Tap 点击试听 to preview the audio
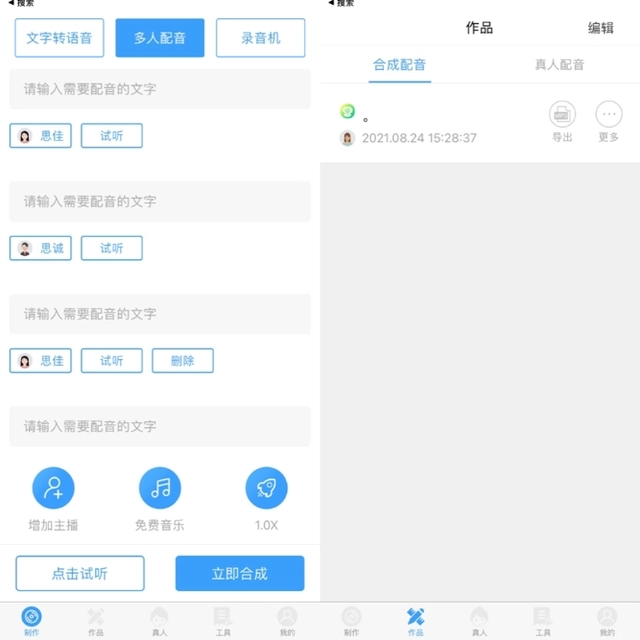Viewport: 640px width, 640px height. tap(80, 573)
